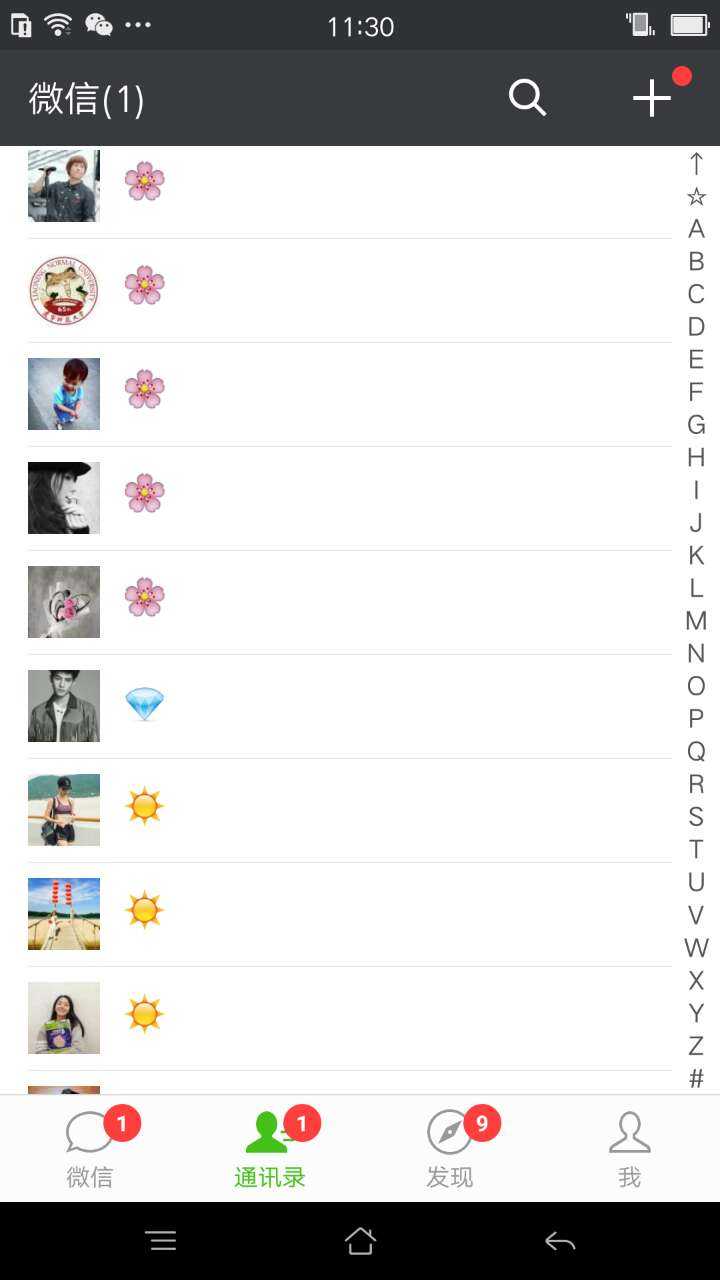
Task: Open the contact with black-and-white hat avatar
Action: pyautogui.click(x=349, y=498)
